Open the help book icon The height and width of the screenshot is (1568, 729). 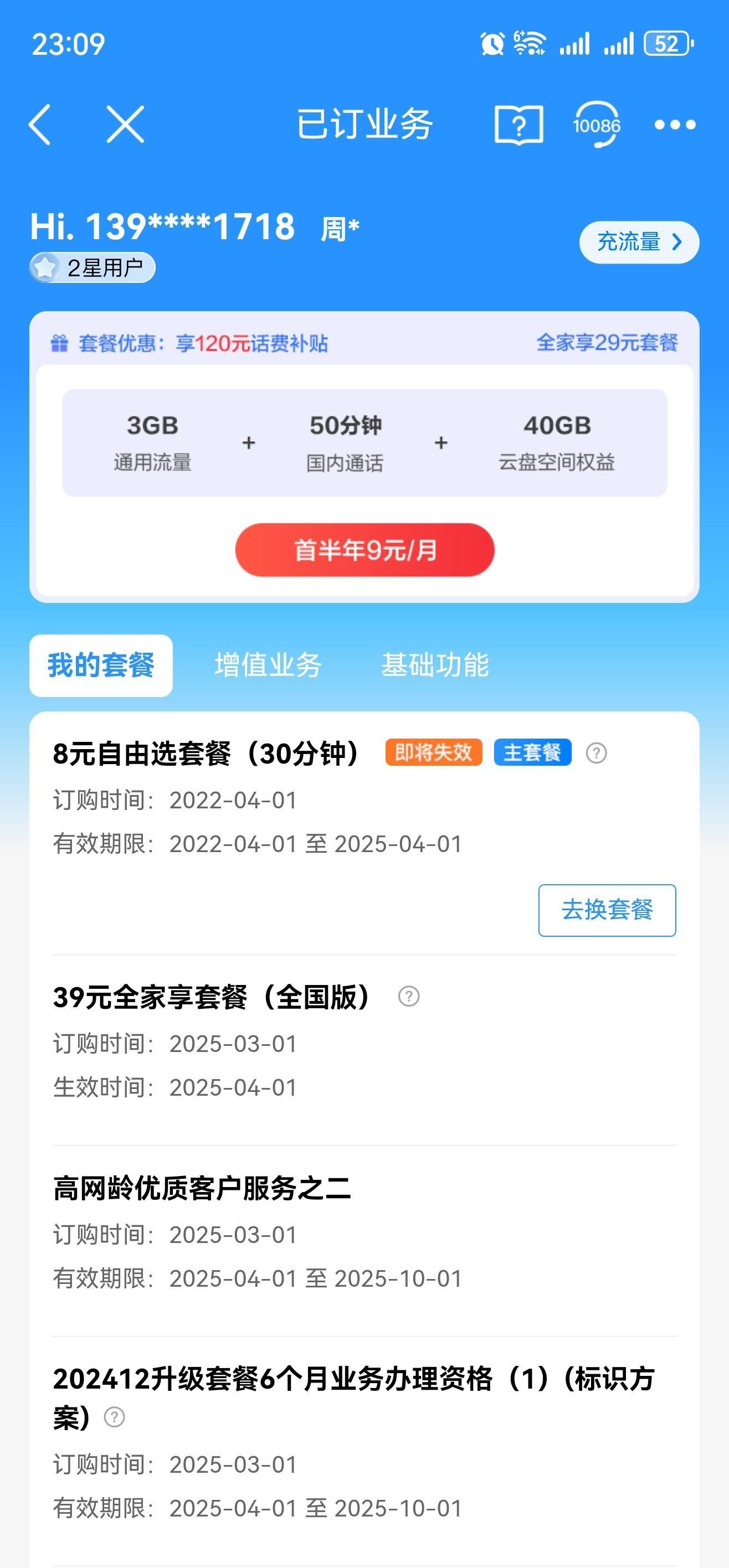(x=519, y=125)
